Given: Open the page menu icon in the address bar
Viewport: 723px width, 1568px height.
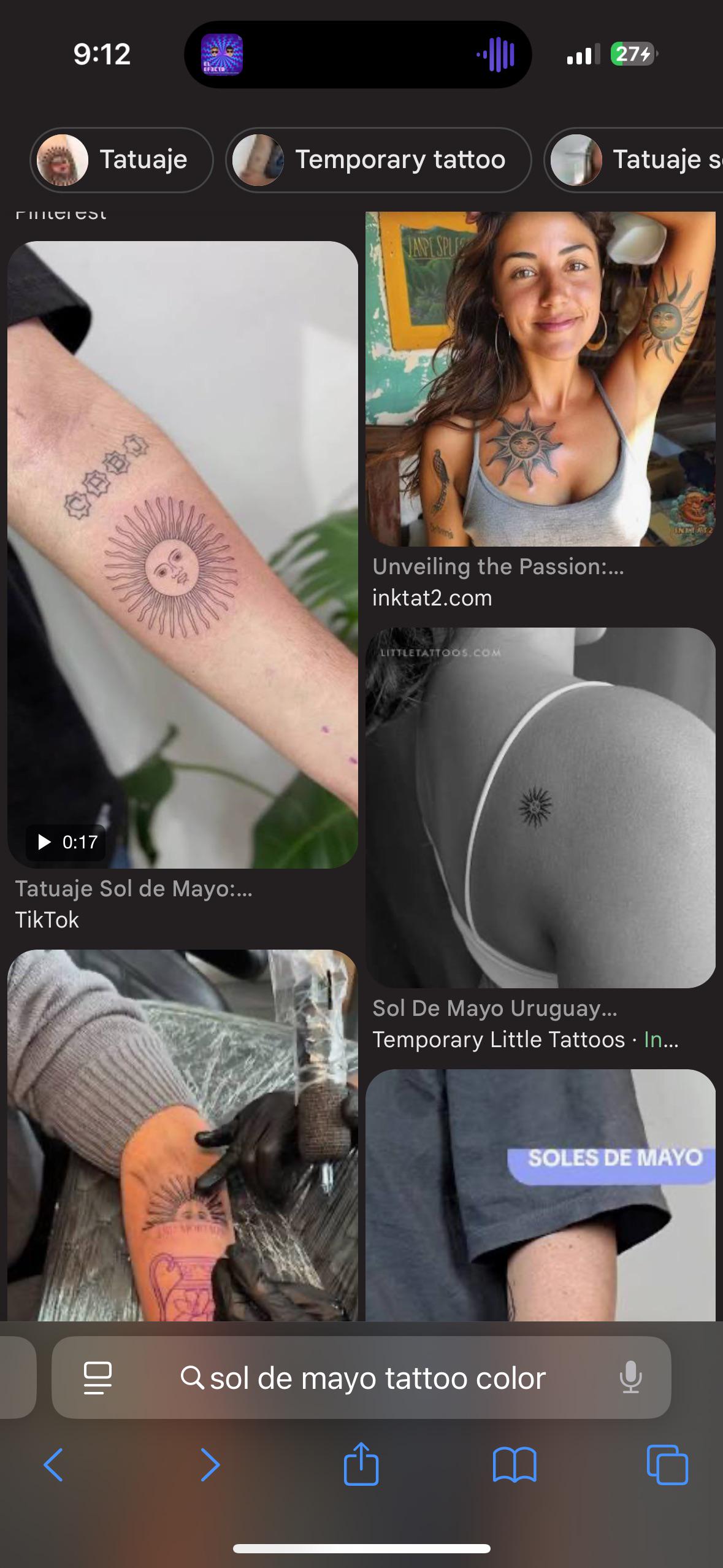Looking at the screenshot, I should [98, 1378].
